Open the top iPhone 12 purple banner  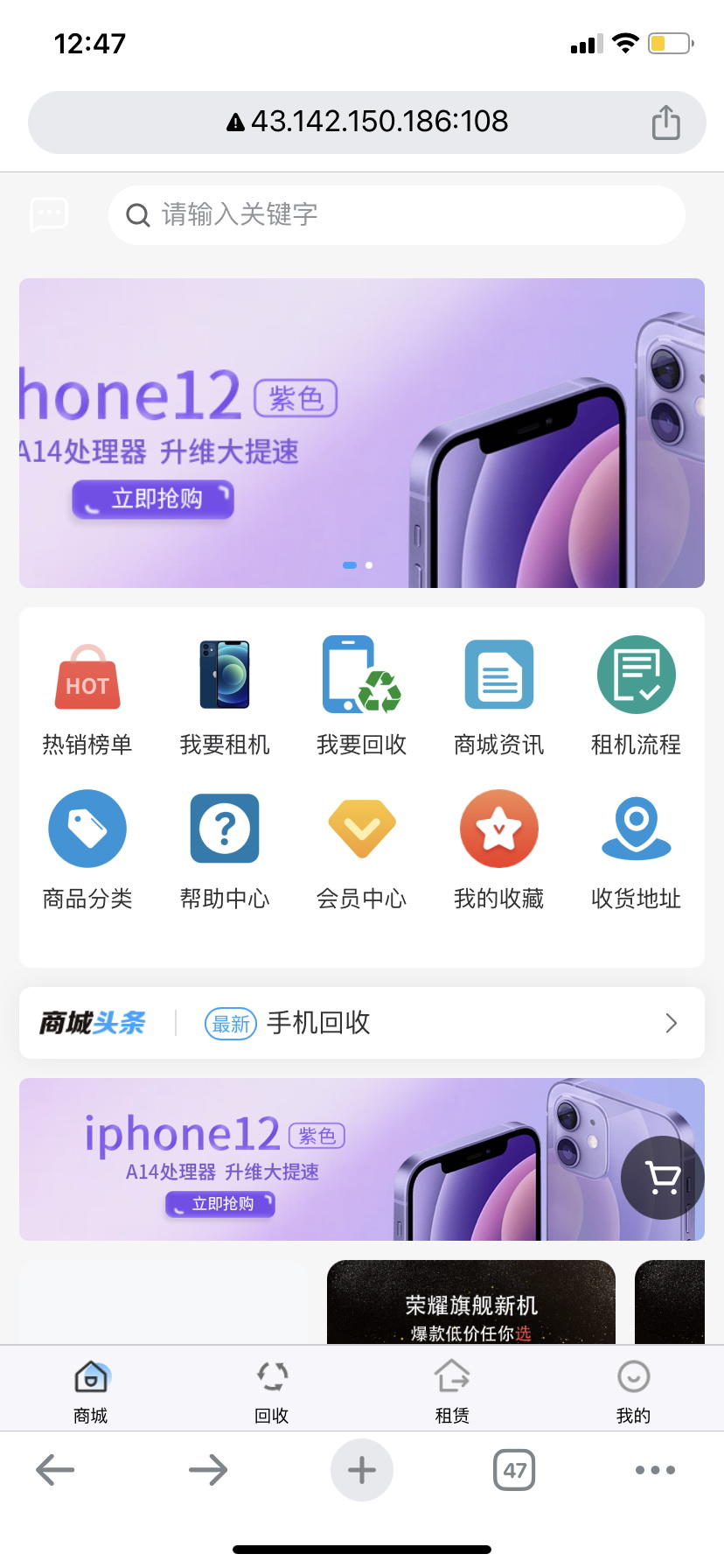point(362,432)
